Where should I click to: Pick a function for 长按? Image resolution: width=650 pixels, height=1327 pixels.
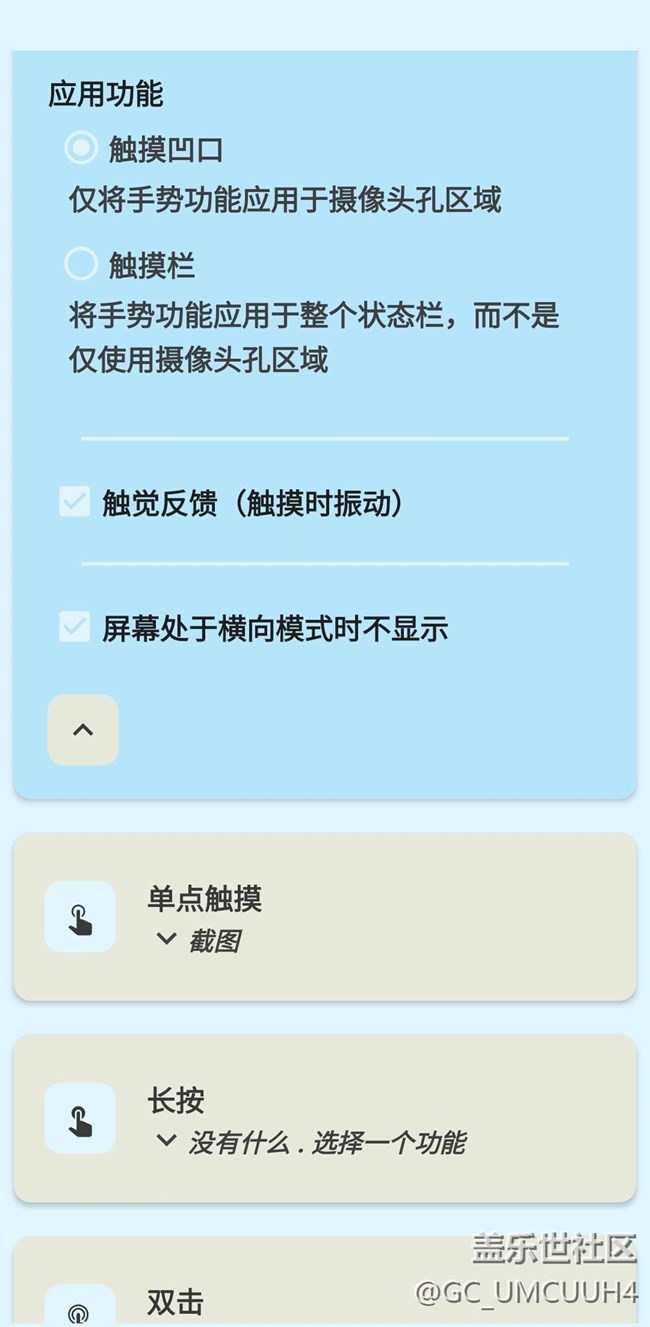(310, 1143)
